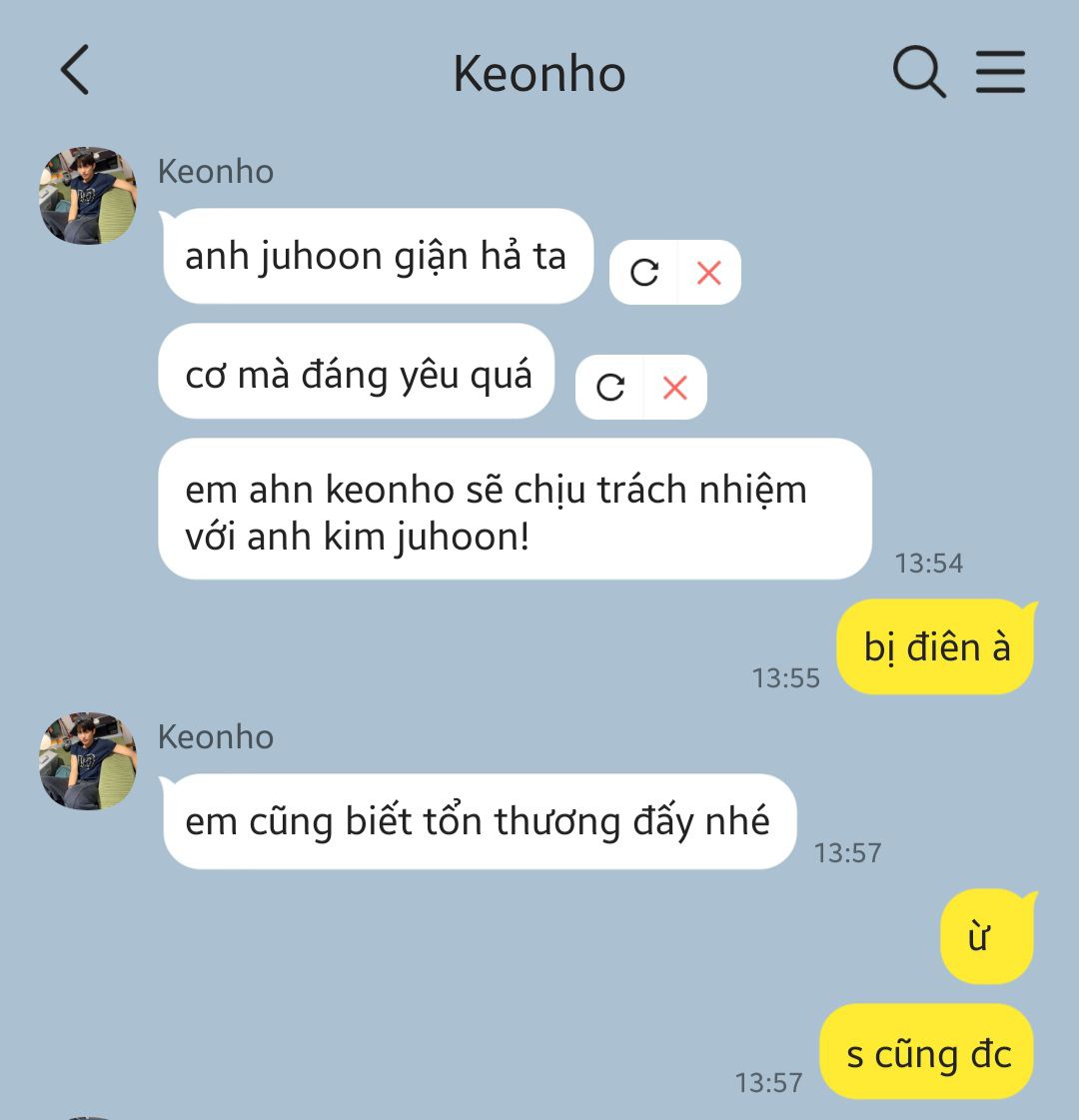This screenshot has width=1079, height=1120.
Task: Search within the conversation
Action: [918, 72]
